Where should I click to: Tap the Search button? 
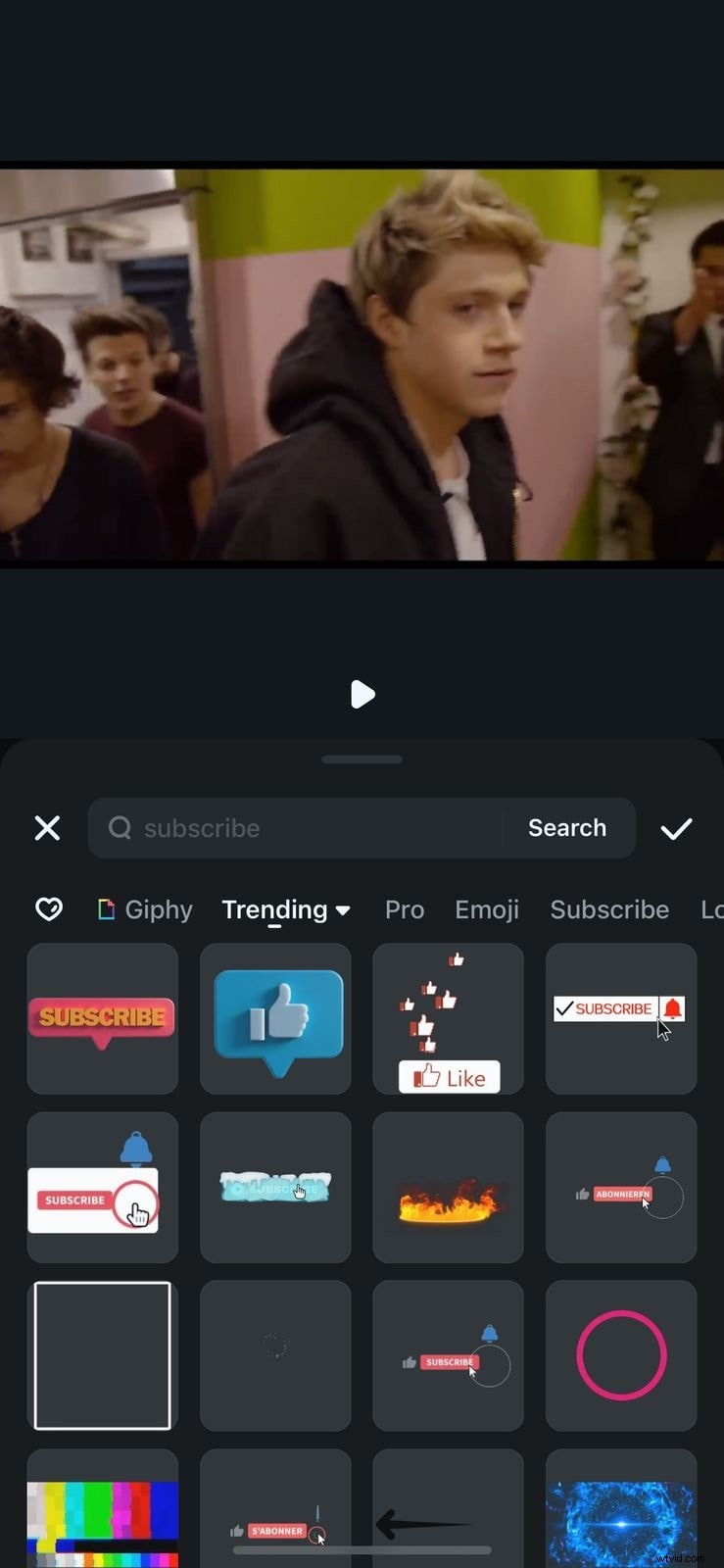[566, 828]
